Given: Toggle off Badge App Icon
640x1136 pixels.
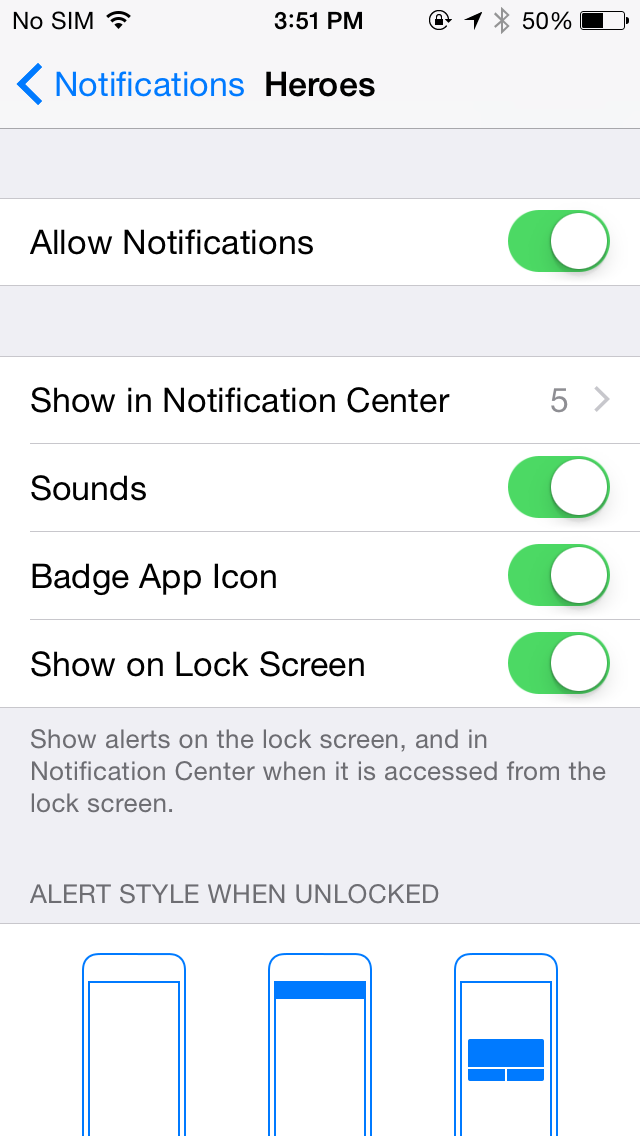Looking at the screenshot, I should [559, 575].
